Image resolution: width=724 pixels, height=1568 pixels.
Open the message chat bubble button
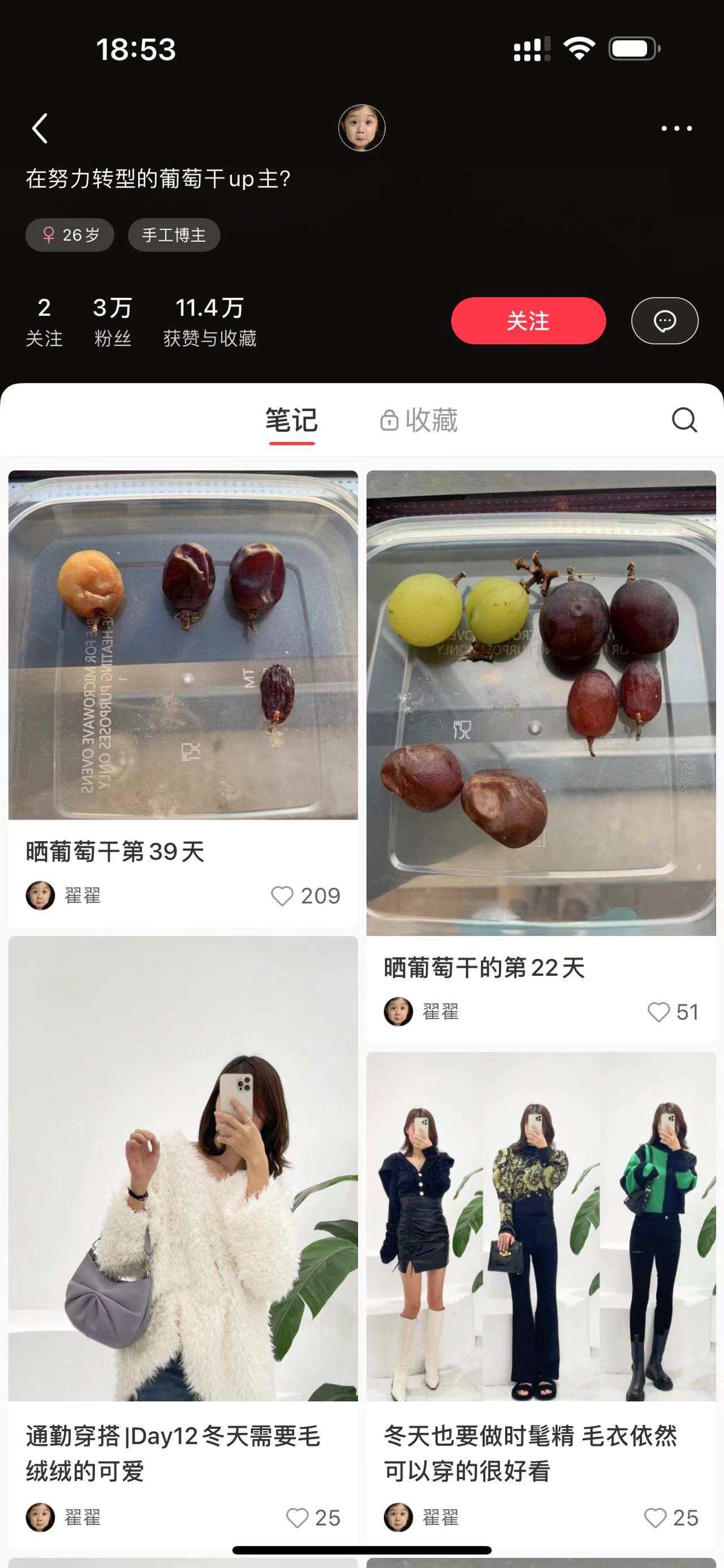point(664,321)
